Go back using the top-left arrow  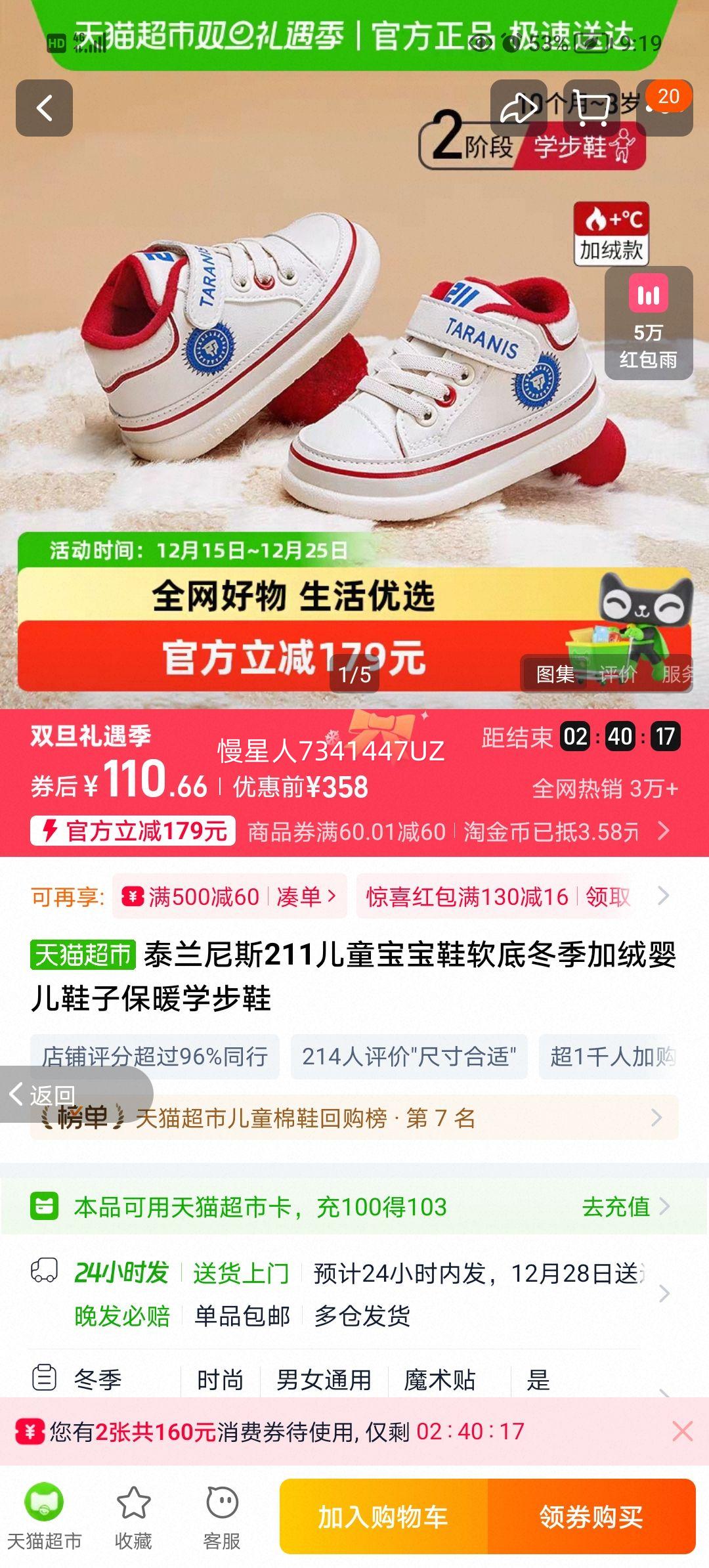[44, 108]
